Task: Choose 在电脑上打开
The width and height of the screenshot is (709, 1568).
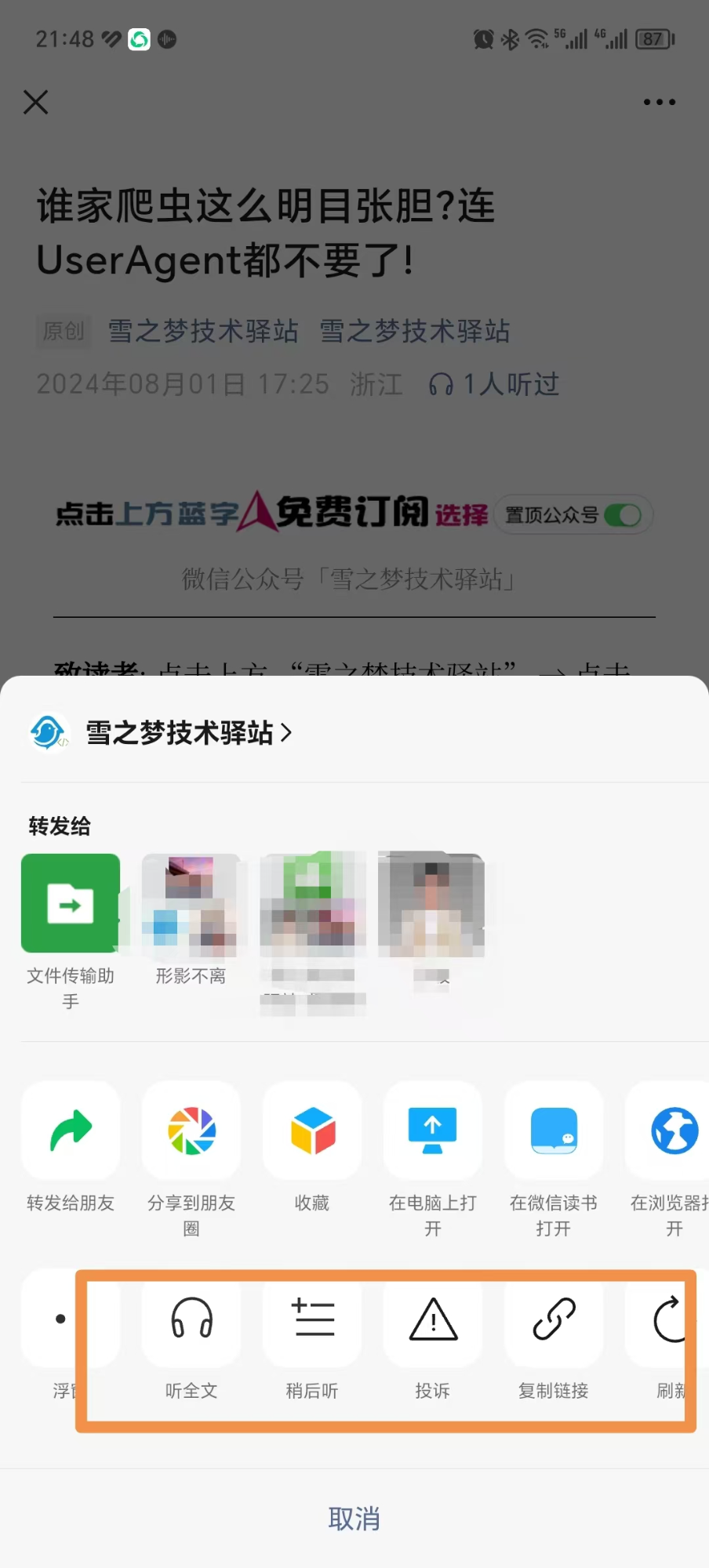Action: pyautogui.click(x=433, y=1131)
